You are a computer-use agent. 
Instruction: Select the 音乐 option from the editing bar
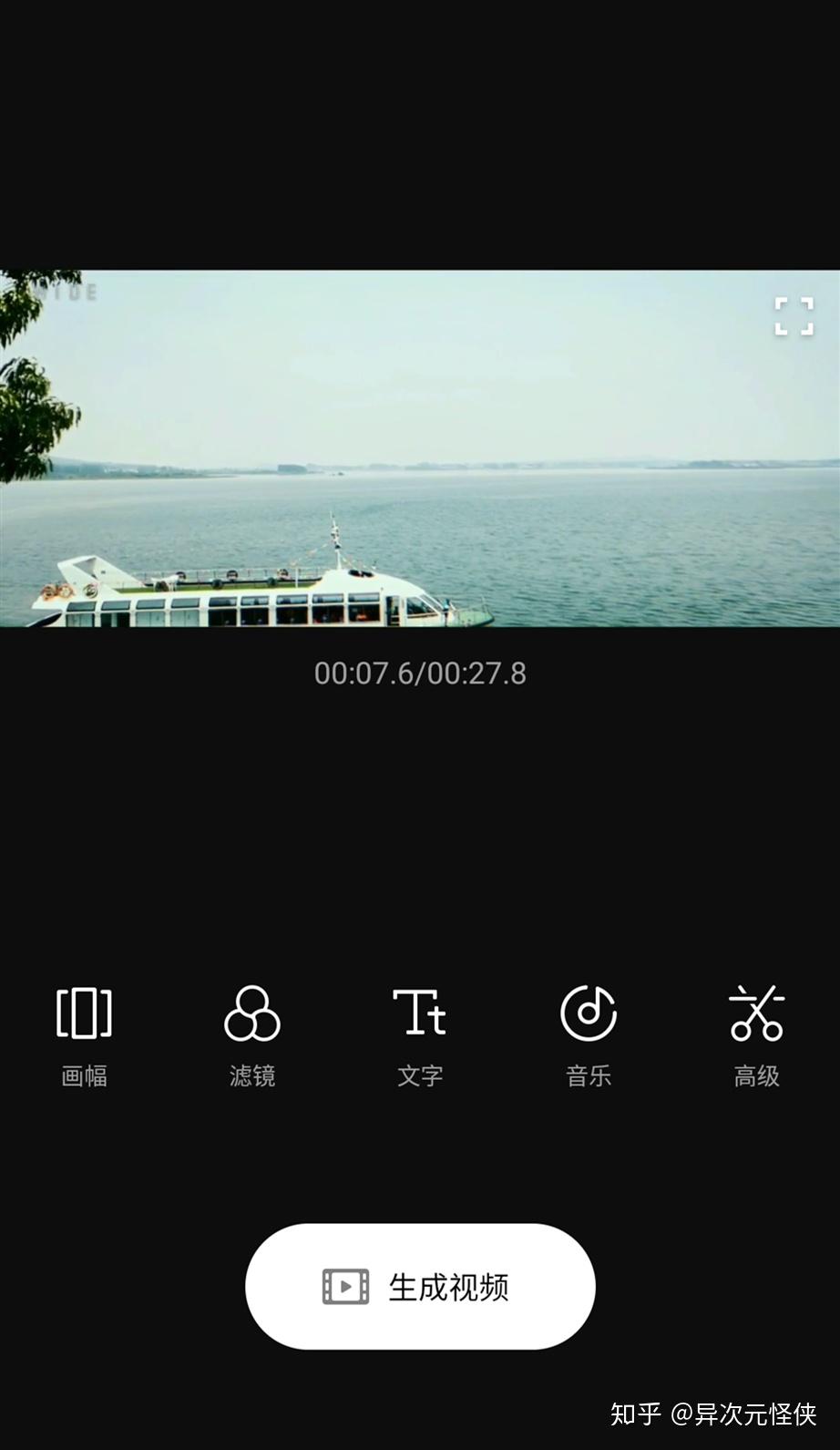[588, 1075]
